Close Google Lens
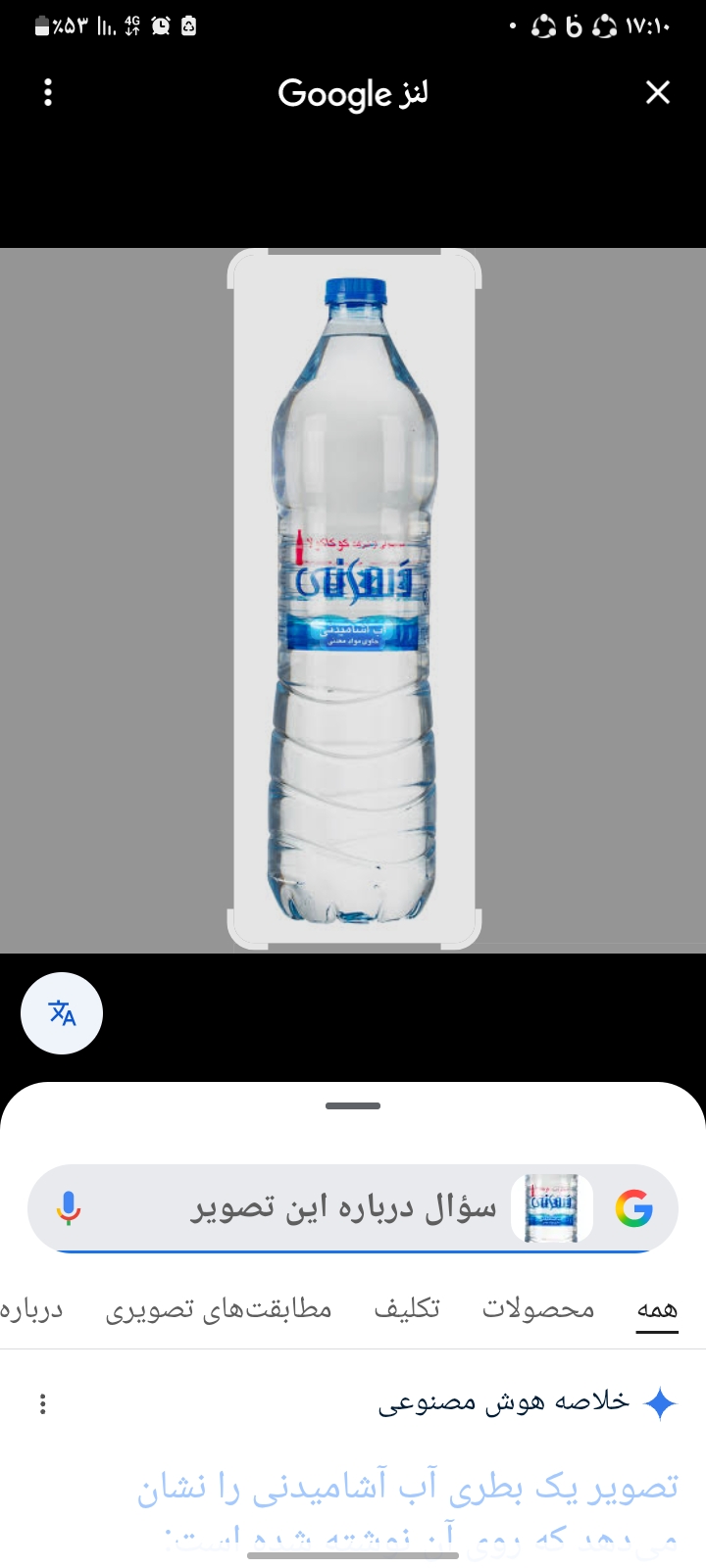 coord(657,92)
